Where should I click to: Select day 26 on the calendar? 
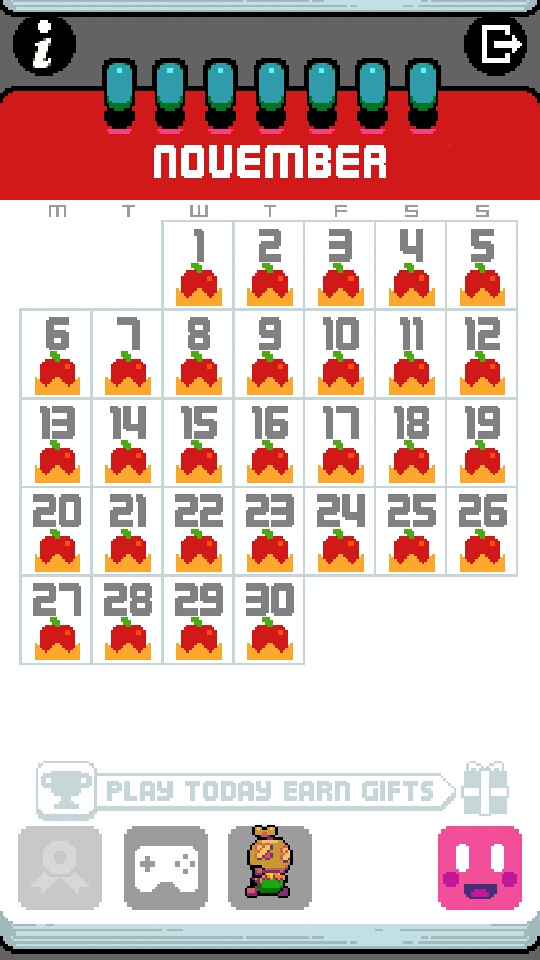point(482,531)
